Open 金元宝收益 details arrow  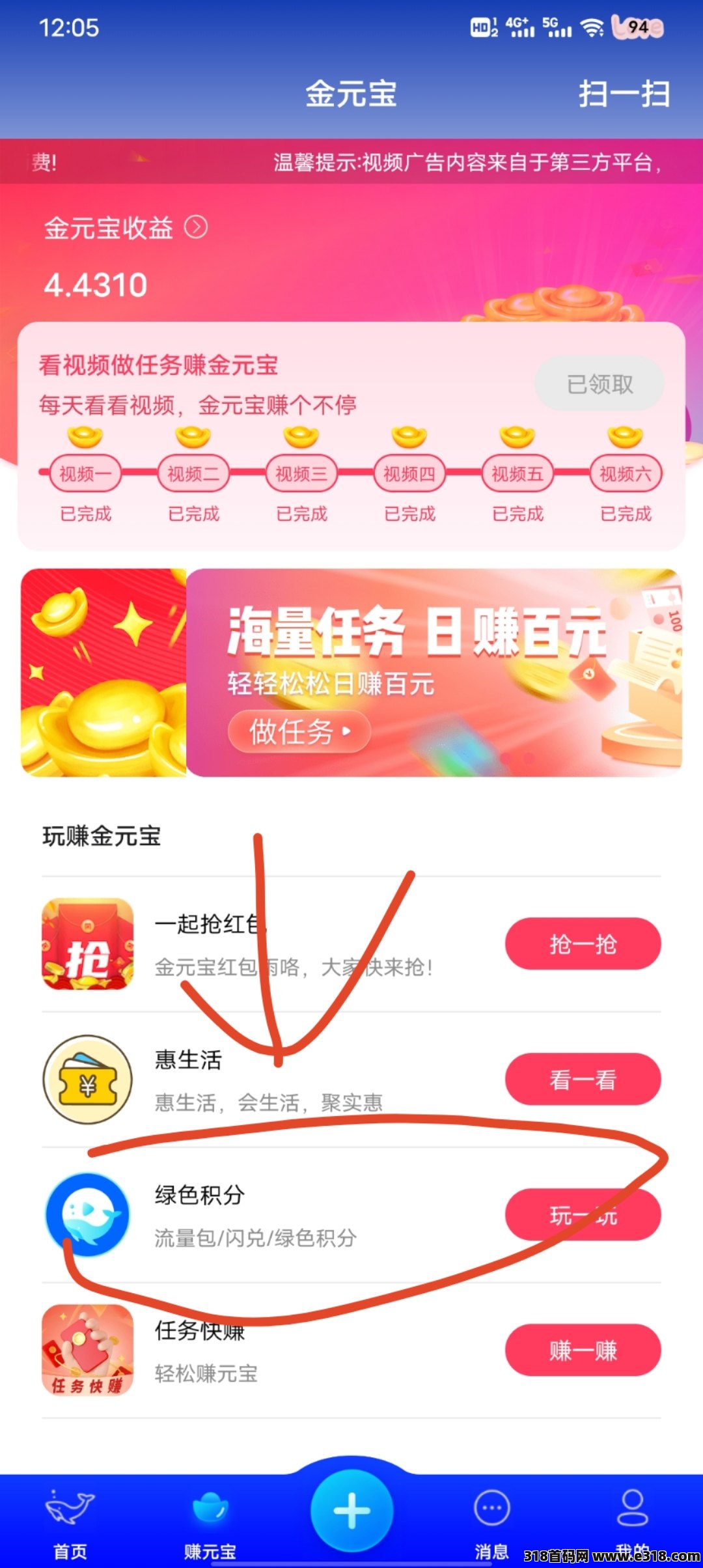coord(196,227)
